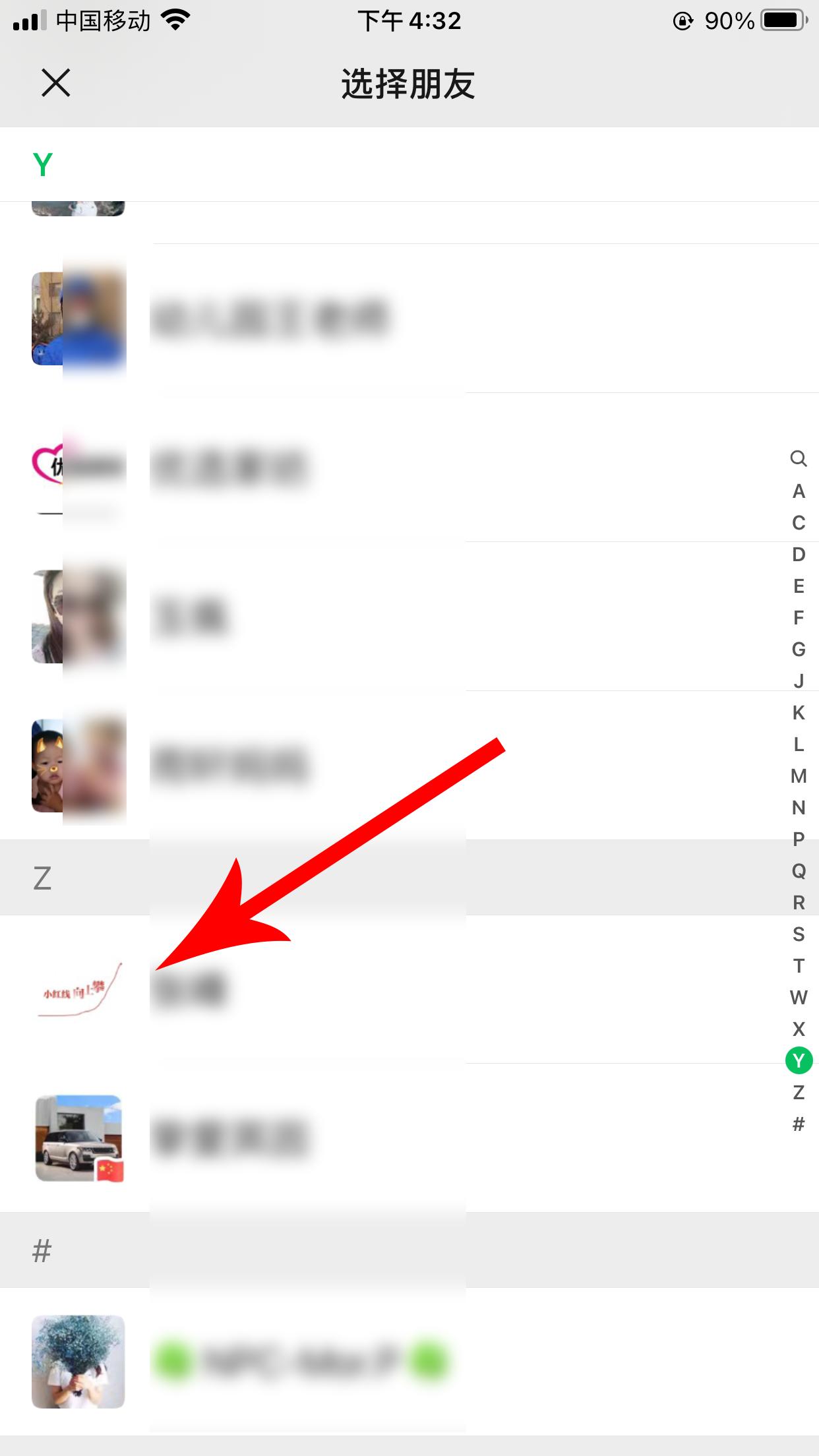
Task: Close the select friend screen
Action: click(56, 84)
